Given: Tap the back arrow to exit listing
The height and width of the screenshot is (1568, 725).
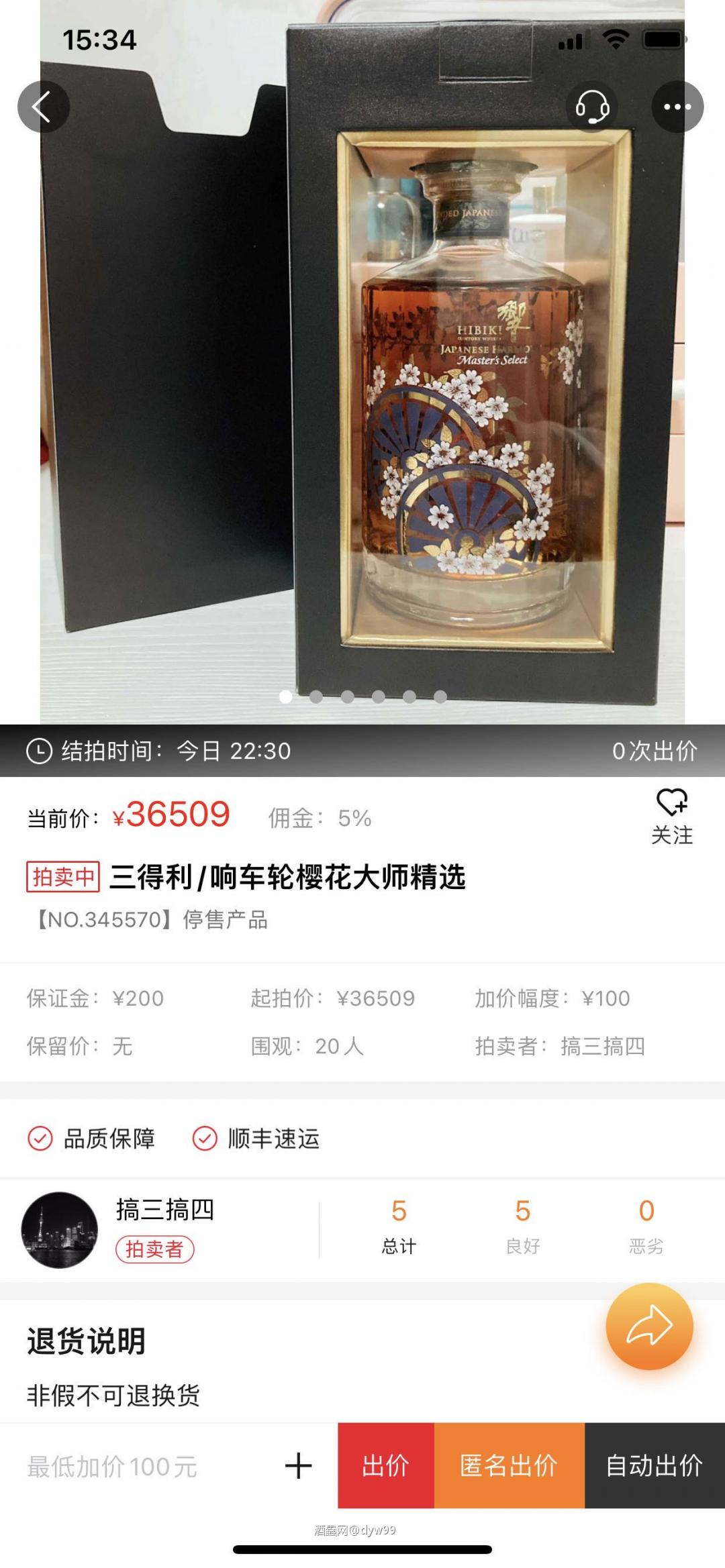Looking at the screenshot, I should (43, 106).
